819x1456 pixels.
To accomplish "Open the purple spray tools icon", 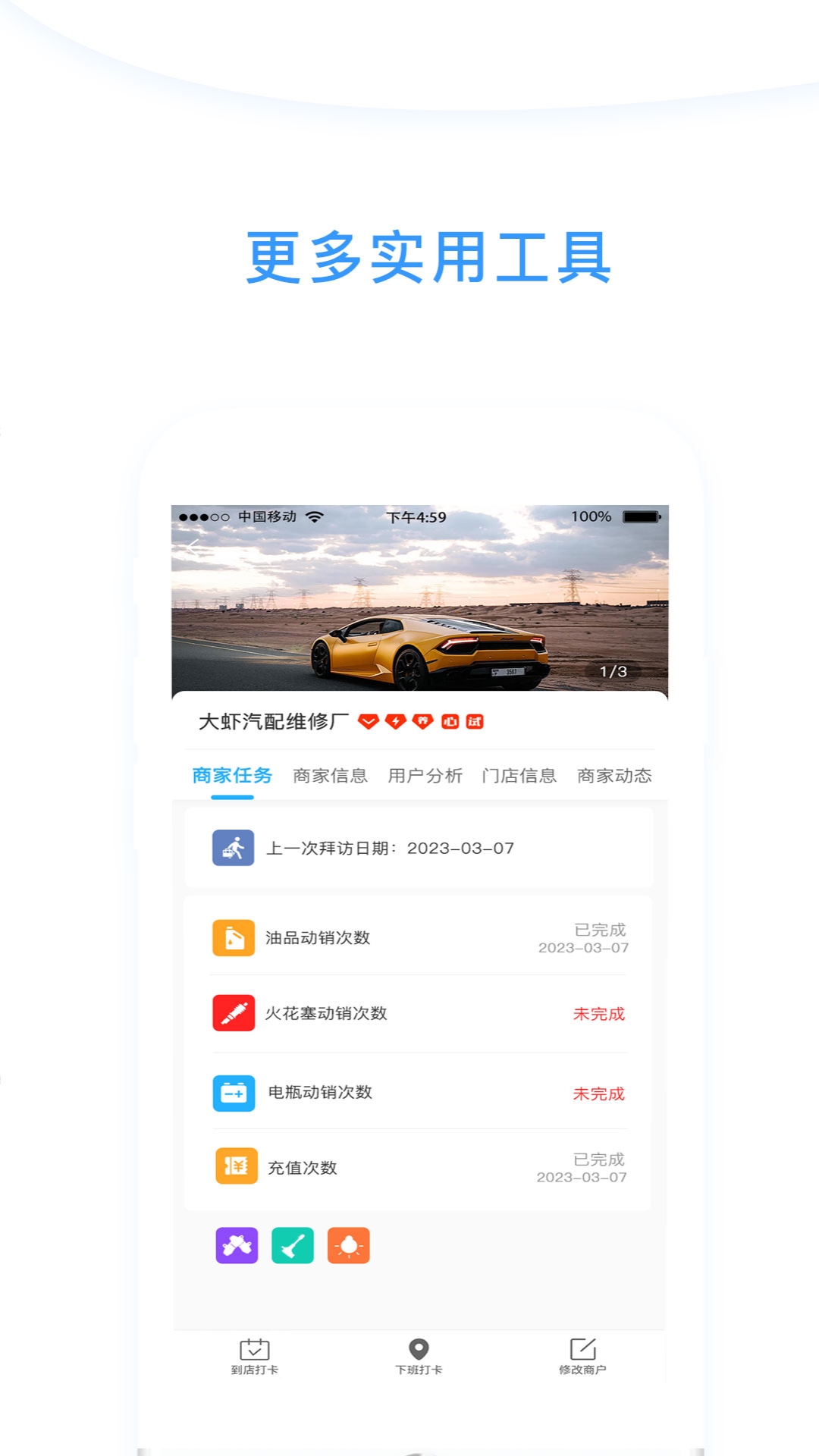I will [237, 1244].
